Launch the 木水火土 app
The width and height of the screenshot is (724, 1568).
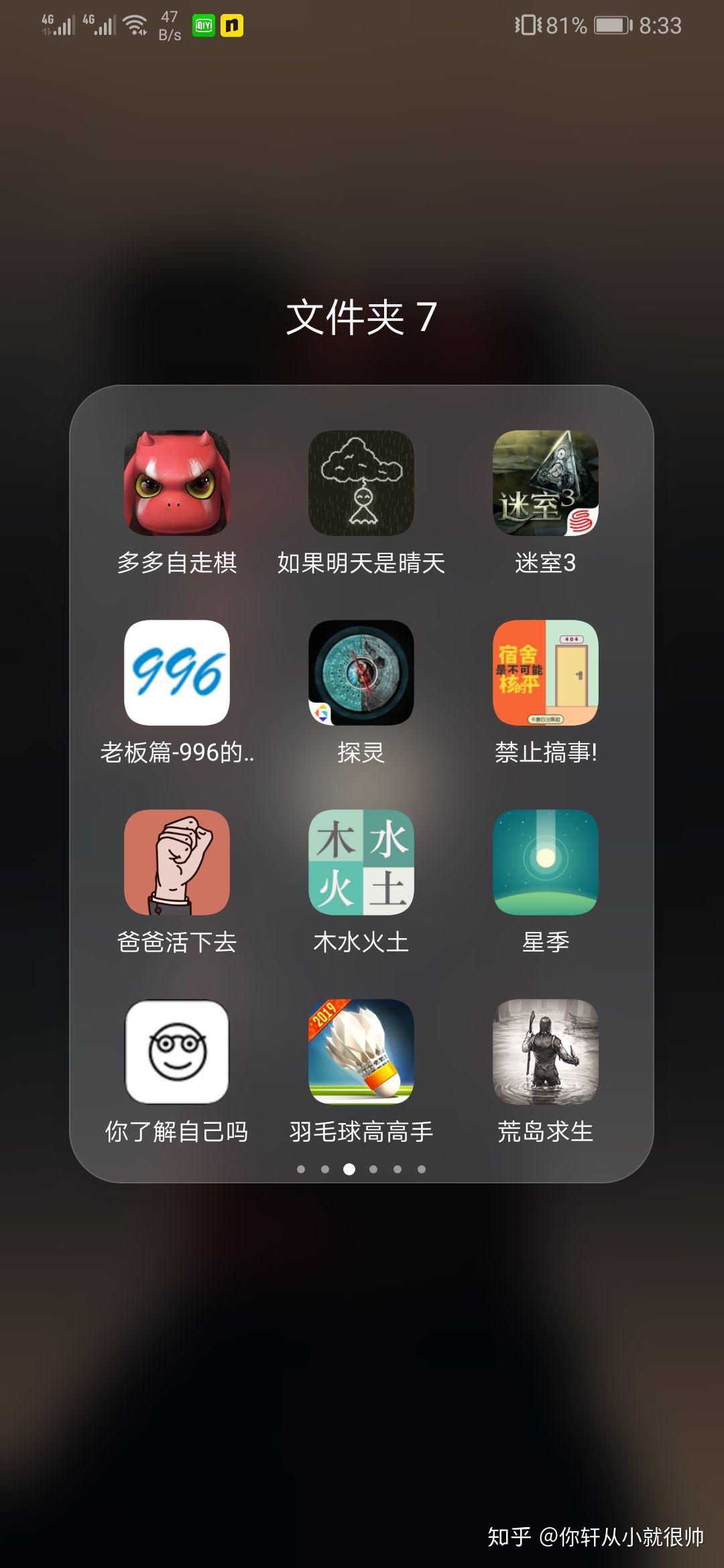click(361, 862)
